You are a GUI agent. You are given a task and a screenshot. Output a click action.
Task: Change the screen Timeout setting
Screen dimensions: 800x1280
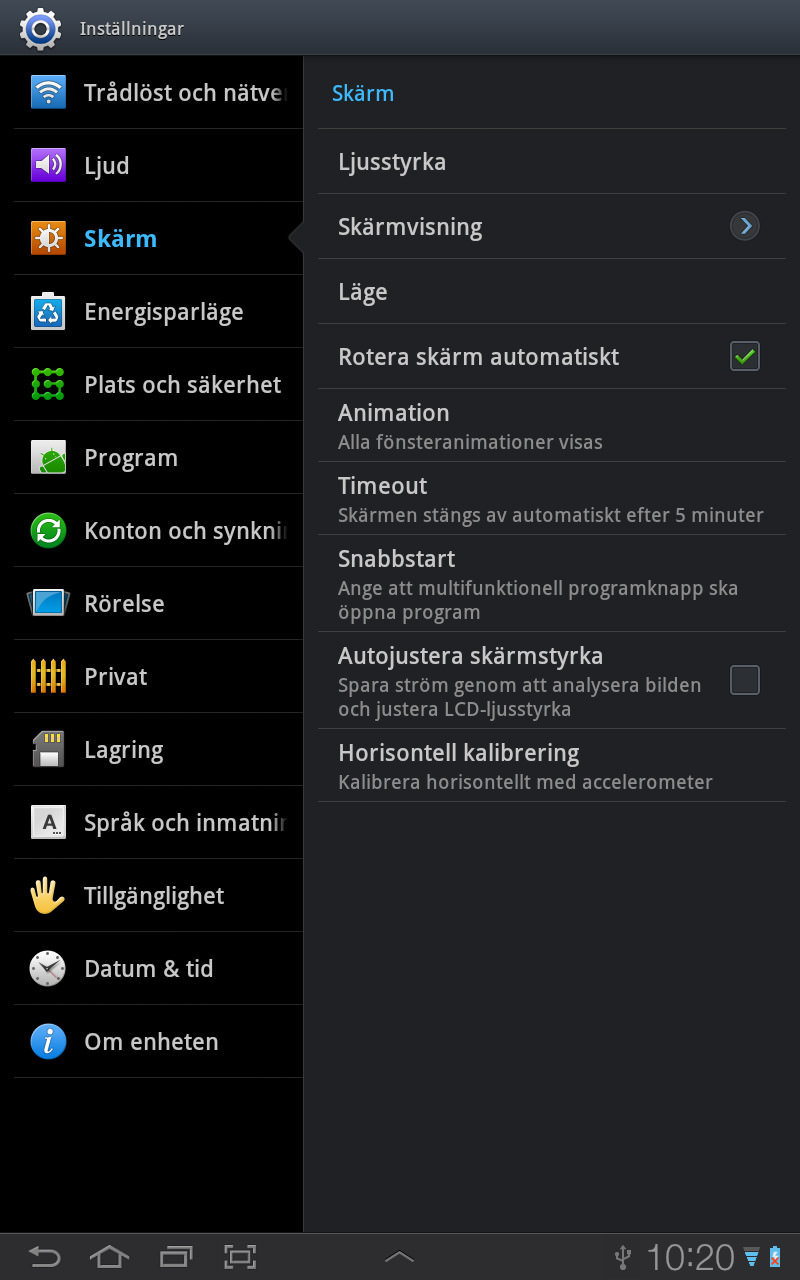pyautogui.click(x=552, y=499)
